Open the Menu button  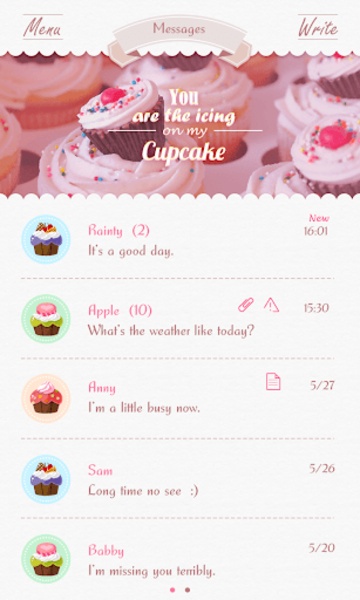(x=42, y=27)
